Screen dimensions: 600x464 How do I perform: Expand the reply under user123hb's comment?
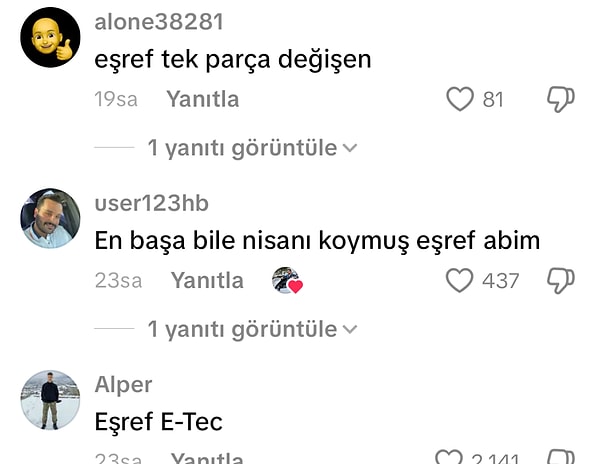(251, 329)
